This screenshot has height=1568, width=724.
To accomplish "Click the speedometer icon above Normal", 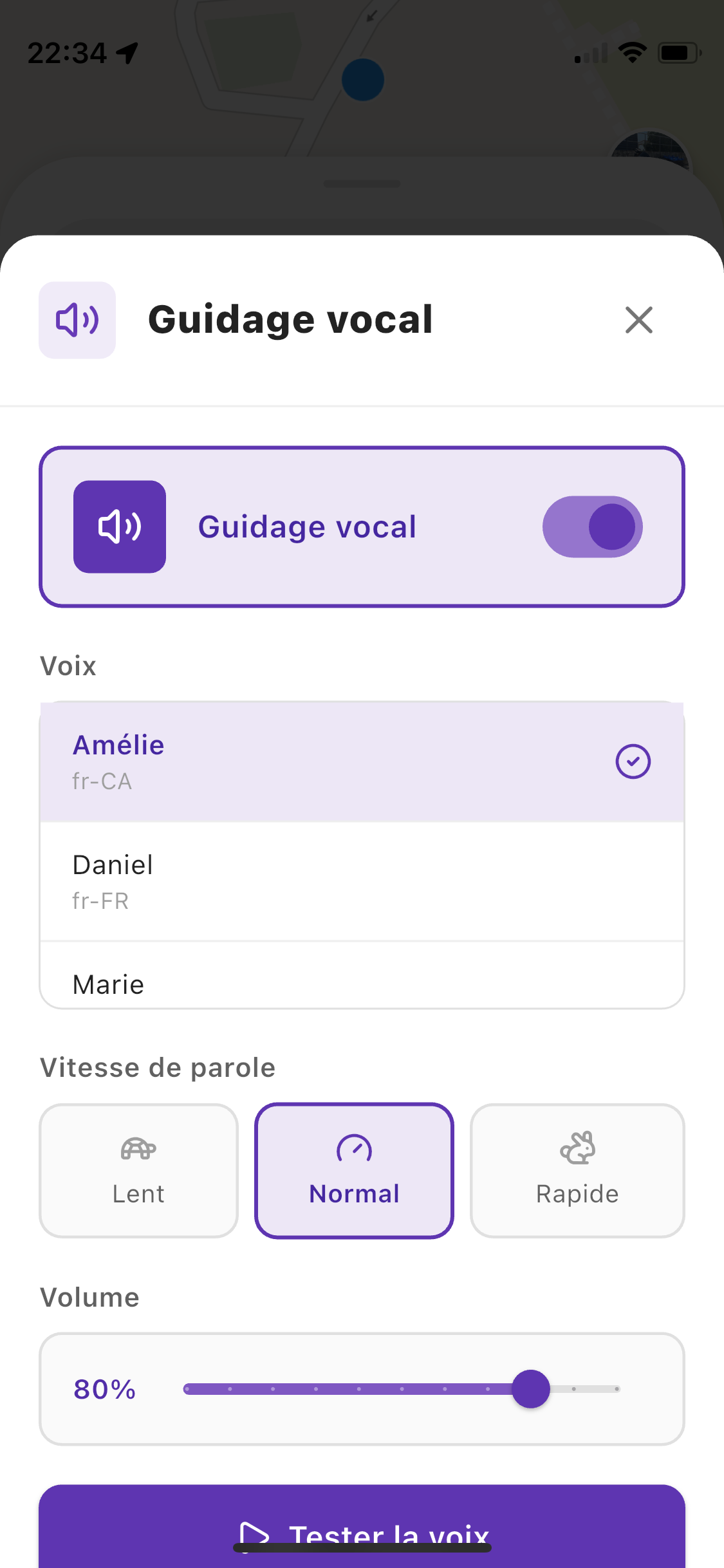I will (x=353, y=1146).
